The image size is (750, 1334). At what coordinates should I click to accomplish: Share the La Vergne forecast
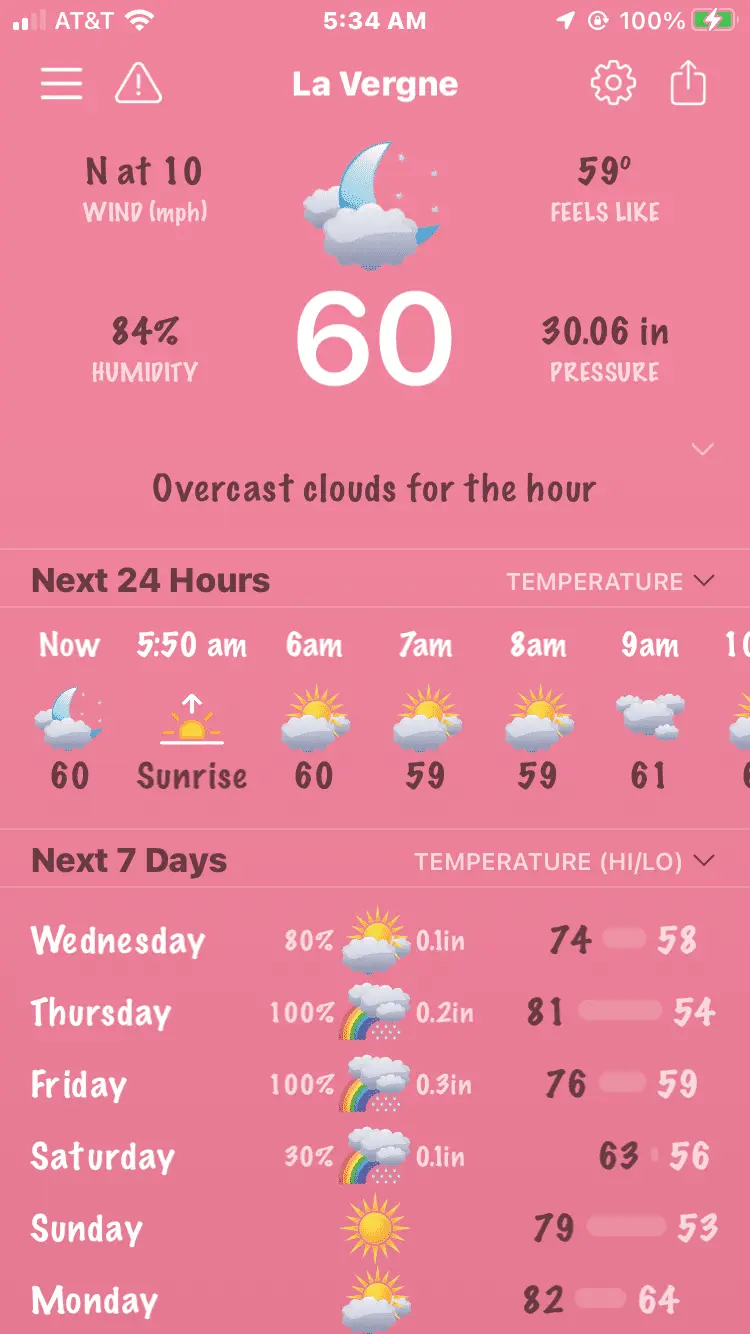(x=687, y=84)
